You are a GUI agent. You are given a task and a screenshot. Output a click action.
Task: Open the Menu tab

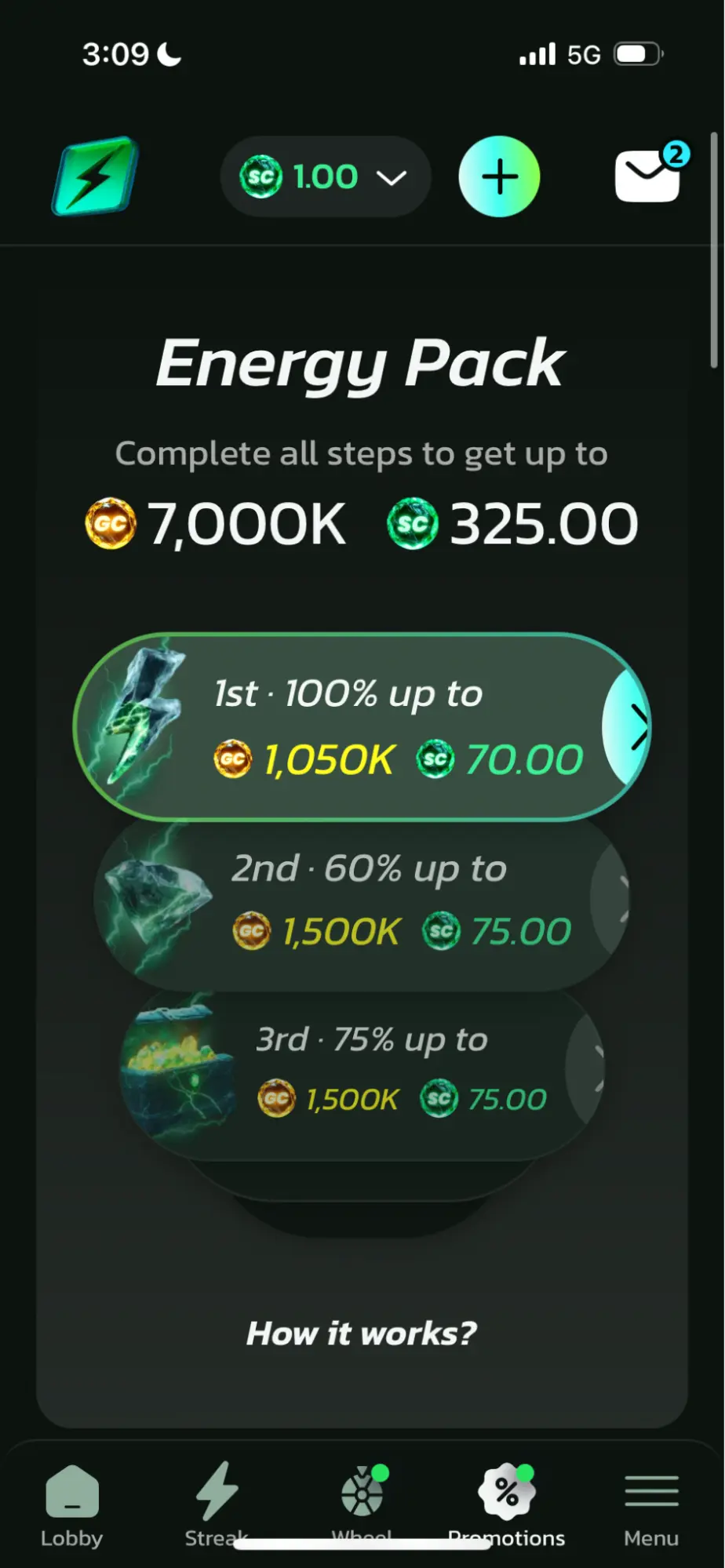[650, 1505]
